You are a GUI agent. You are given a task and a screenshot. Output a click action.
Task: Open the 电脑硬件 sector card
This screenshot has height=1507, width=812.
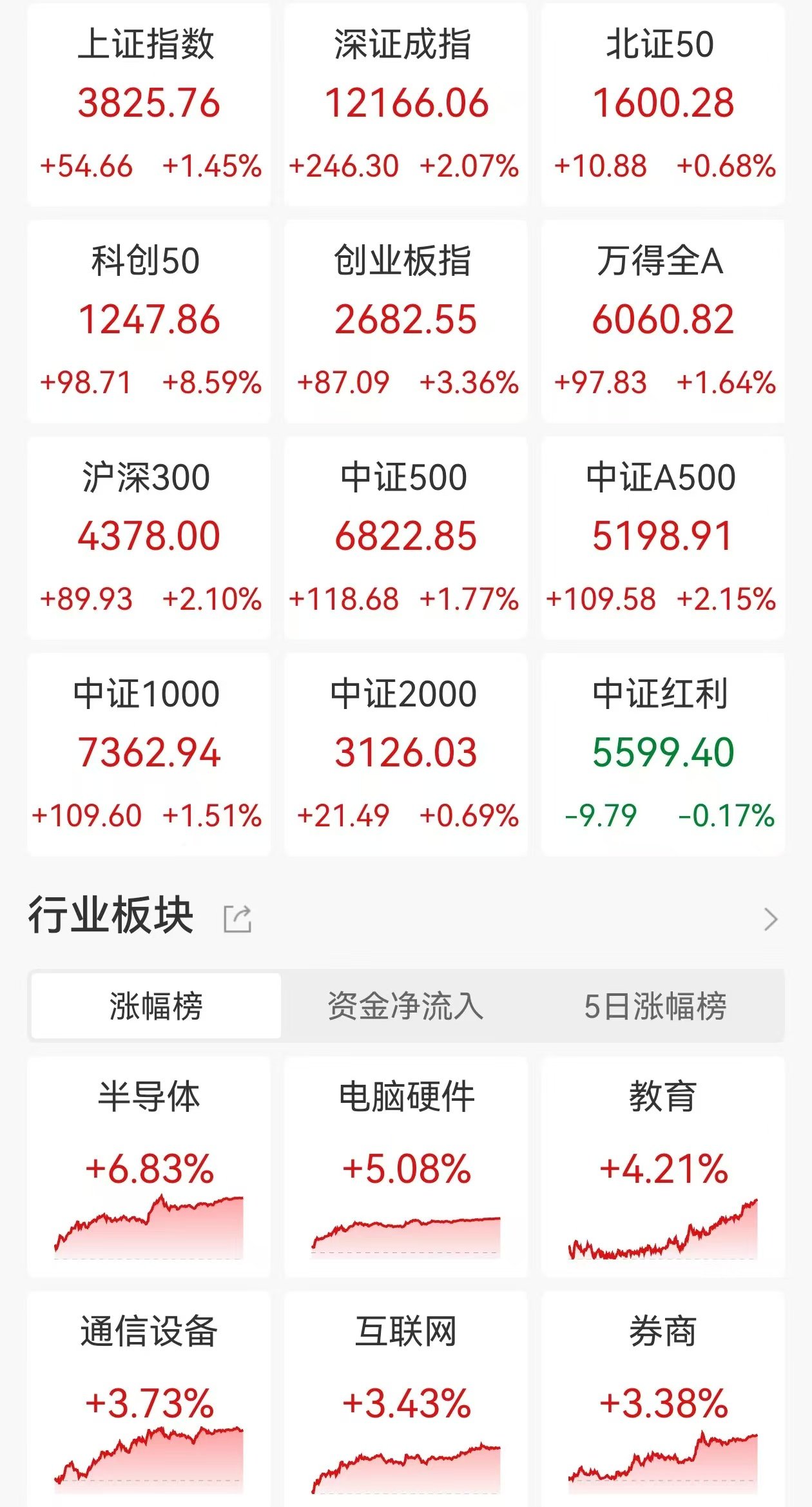pyautogui.click(x=406, y=1167)
